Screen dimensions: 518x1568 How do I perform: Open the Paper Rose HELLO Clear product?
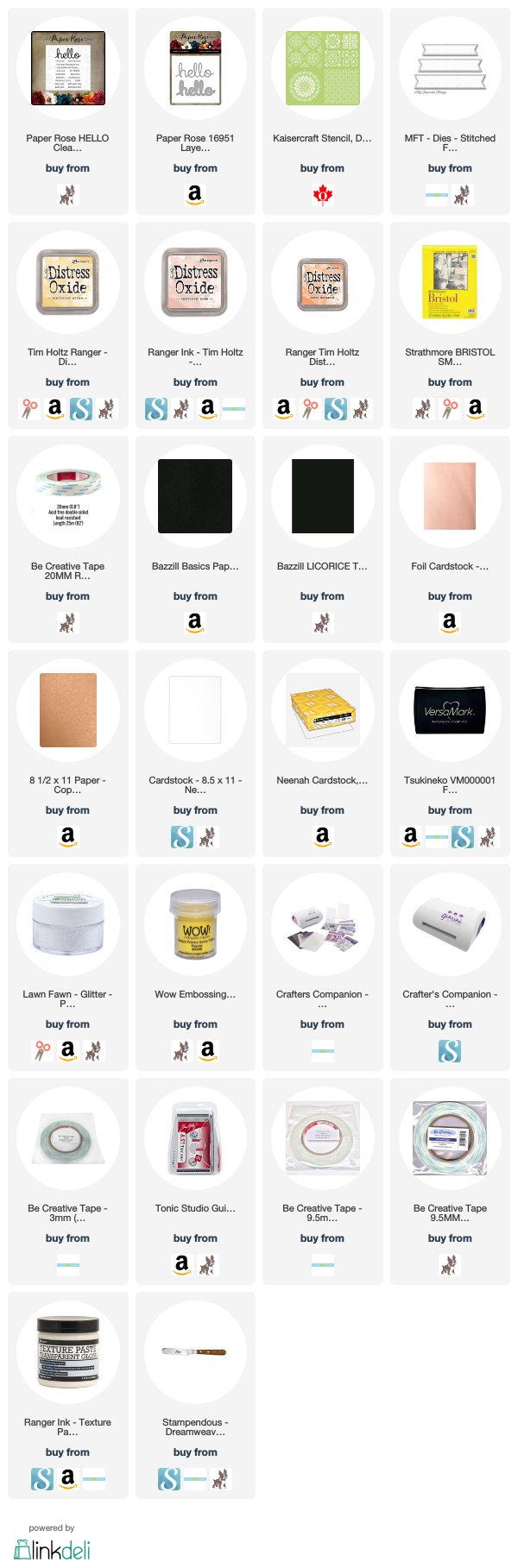[x=67, y=69]
